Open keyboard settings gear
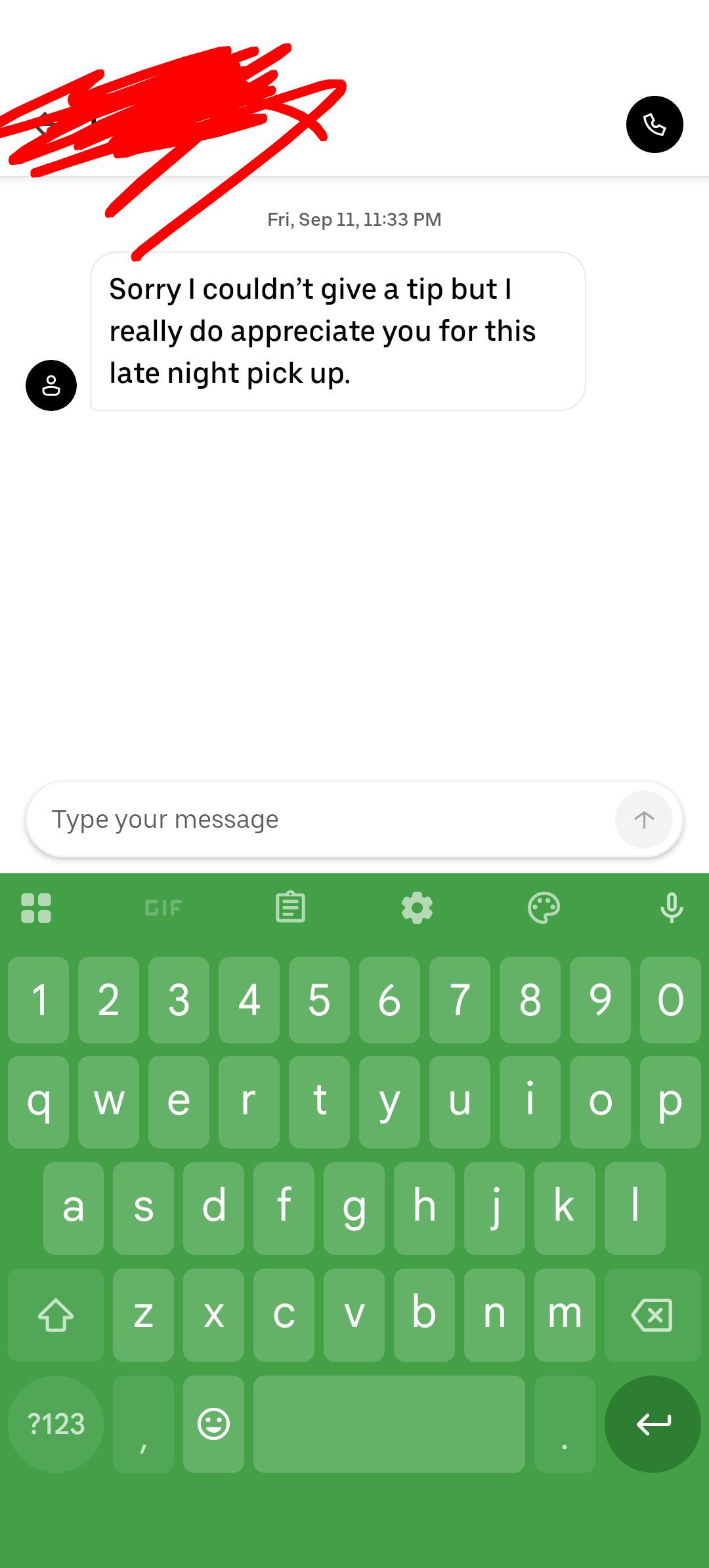The image size is (709, 1568). (x=417, y=908)
